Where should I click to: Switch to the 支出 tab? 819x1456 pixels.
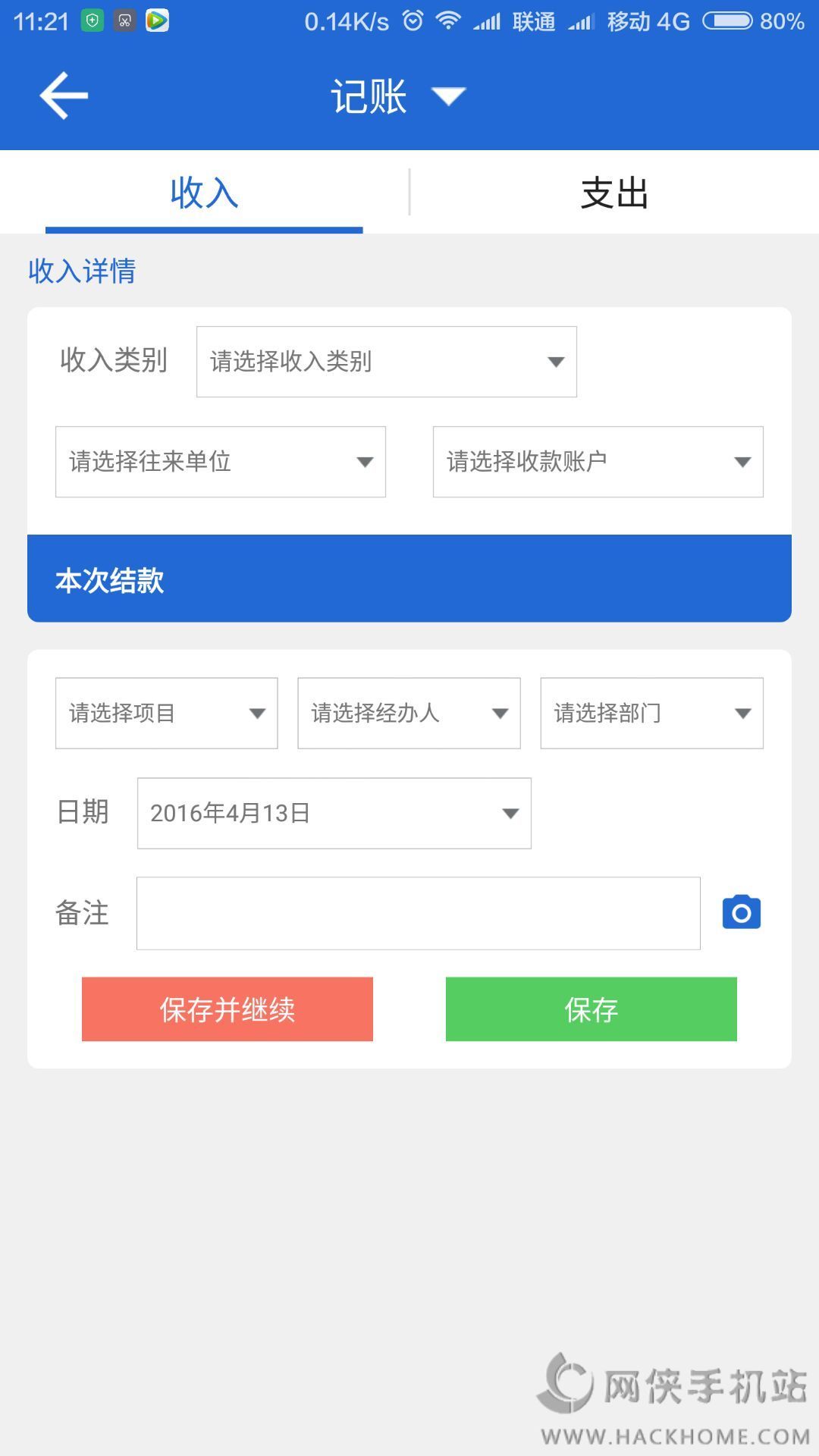point(614,193)
